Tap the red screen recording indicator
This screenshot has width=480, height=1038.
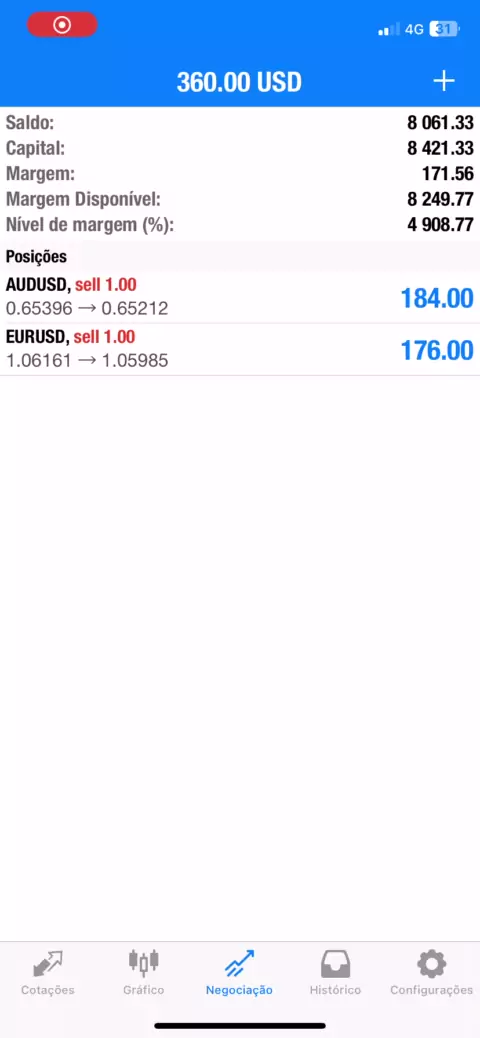[x=62, y=25]
